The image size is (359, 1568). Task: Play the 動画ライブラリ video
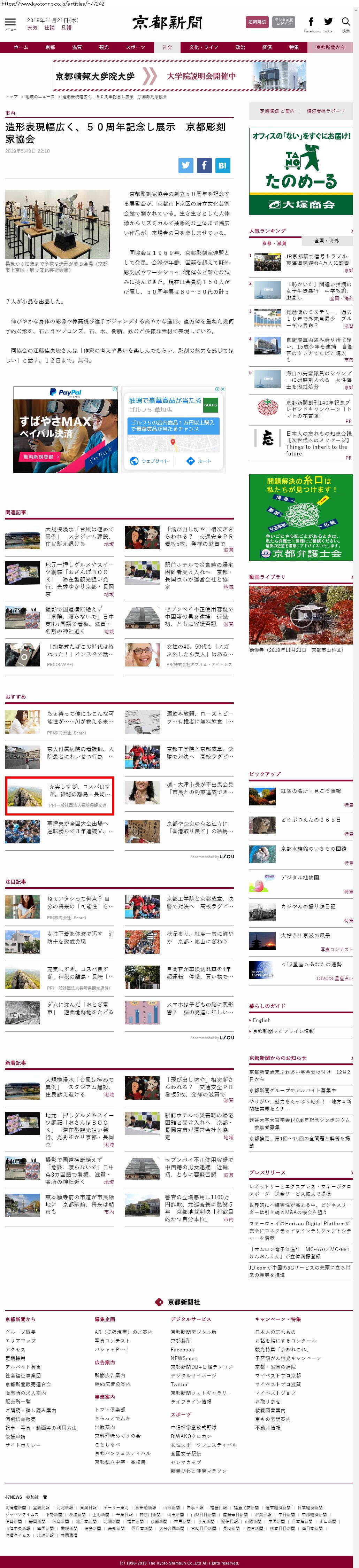(300, 615)
